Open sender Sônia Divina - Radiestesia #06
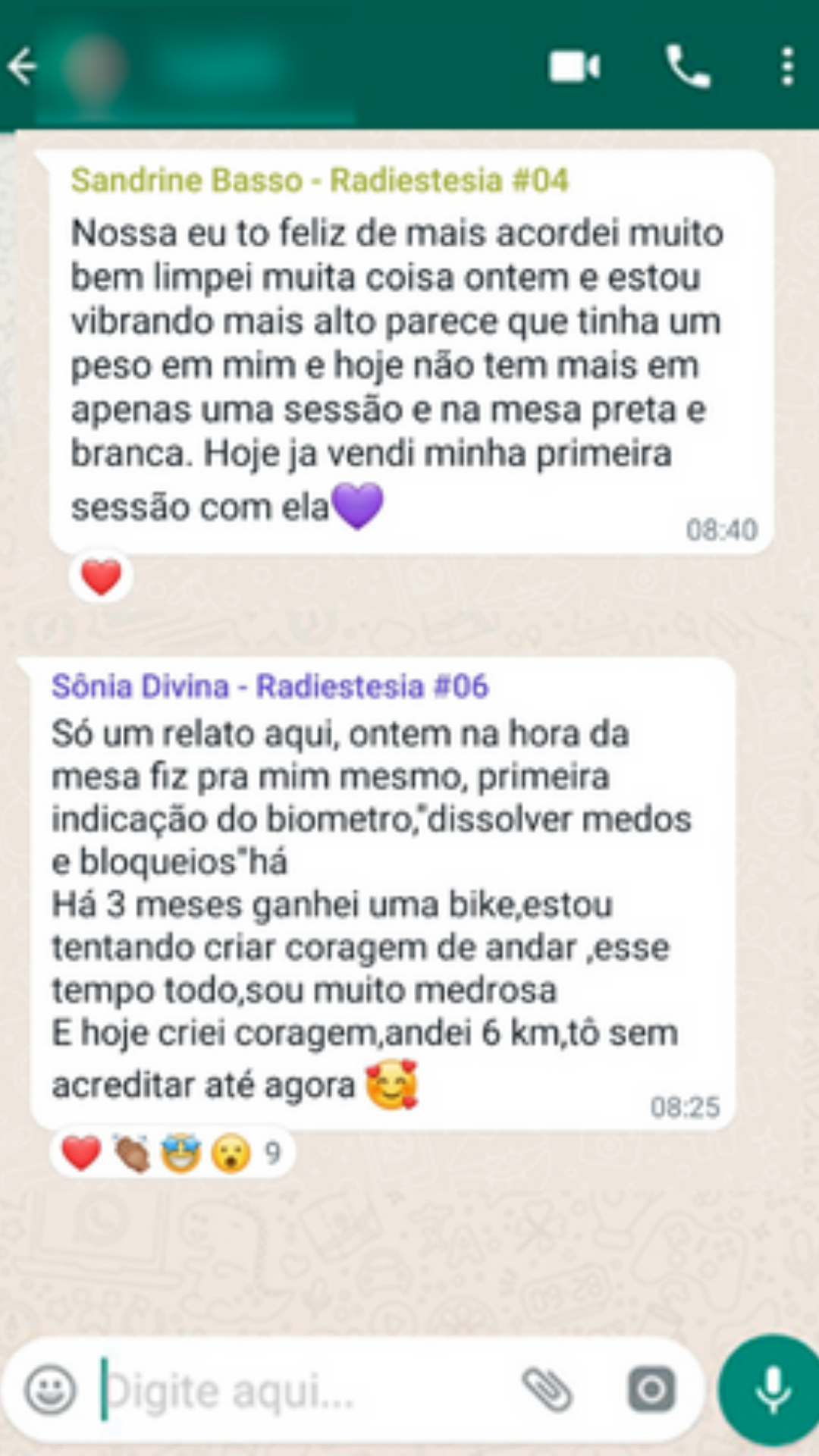 [x=270, y=686]
